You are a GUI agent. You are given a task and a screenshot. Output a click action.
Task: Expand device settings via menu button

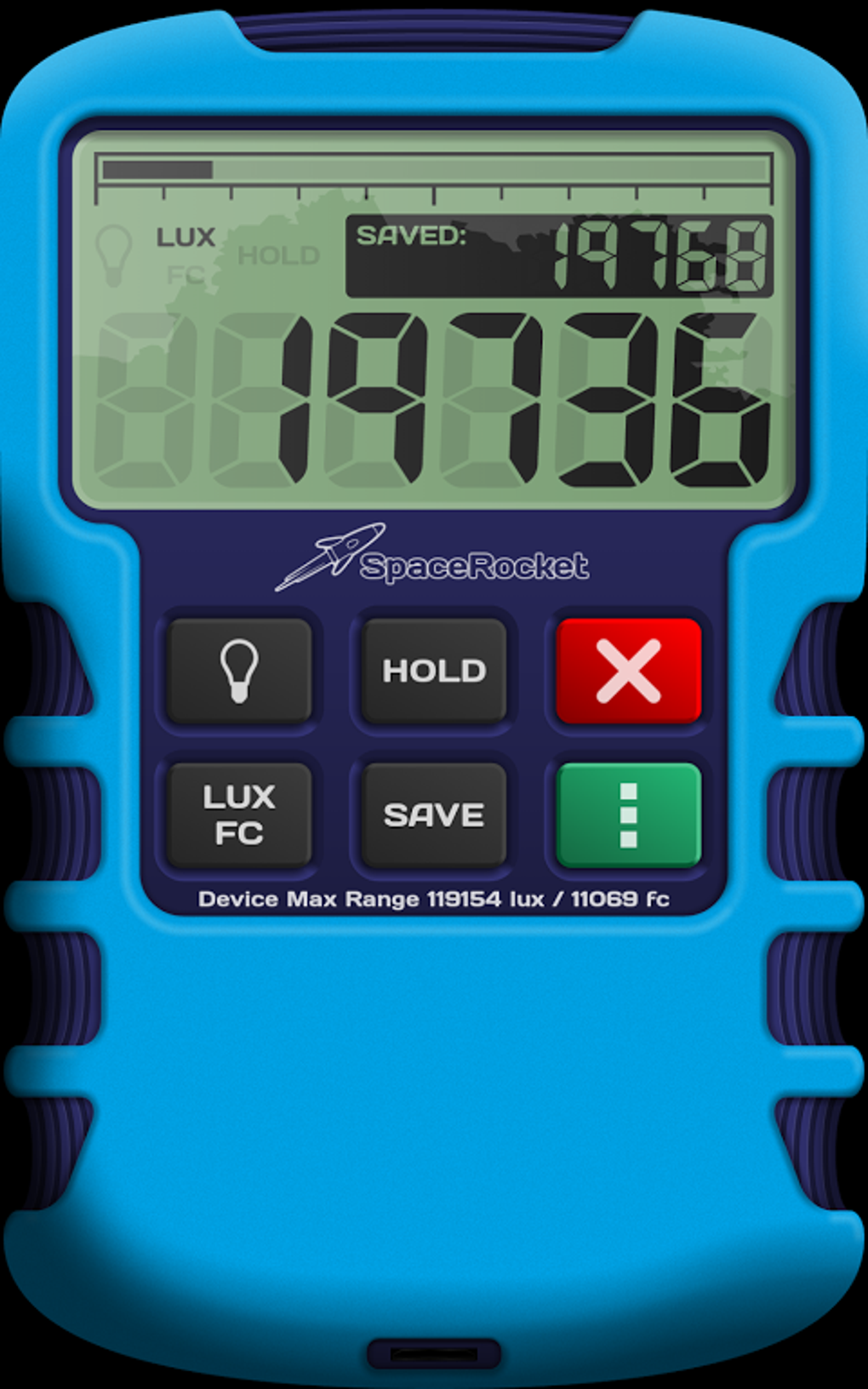click(x=628, y=814)
